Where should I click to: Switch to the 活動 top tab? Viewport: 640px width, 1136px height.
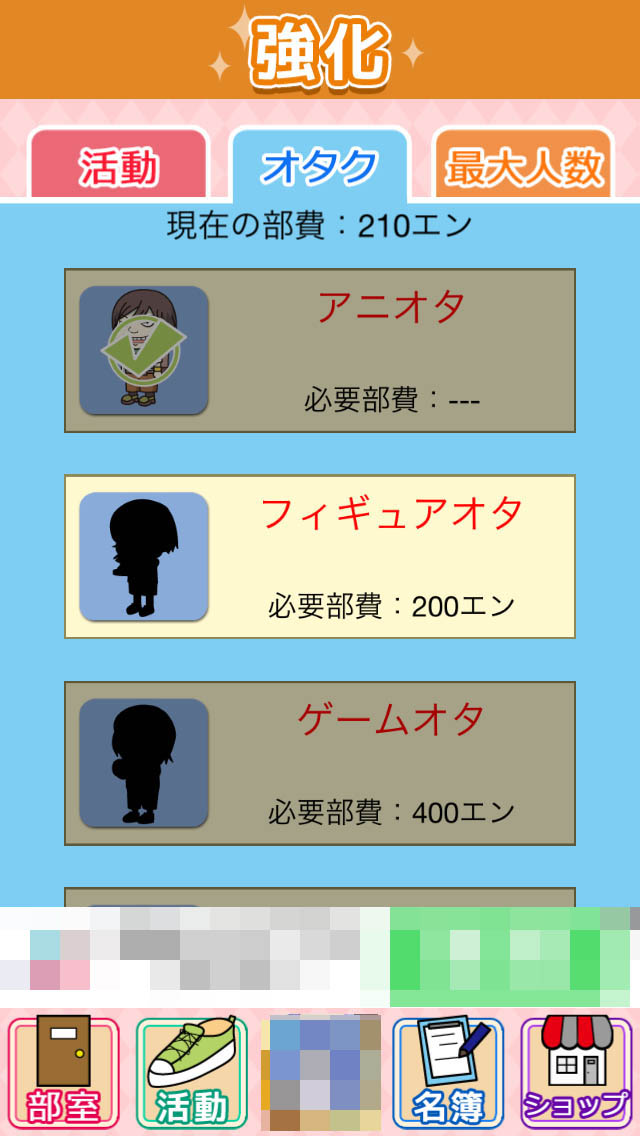(119, 166)
